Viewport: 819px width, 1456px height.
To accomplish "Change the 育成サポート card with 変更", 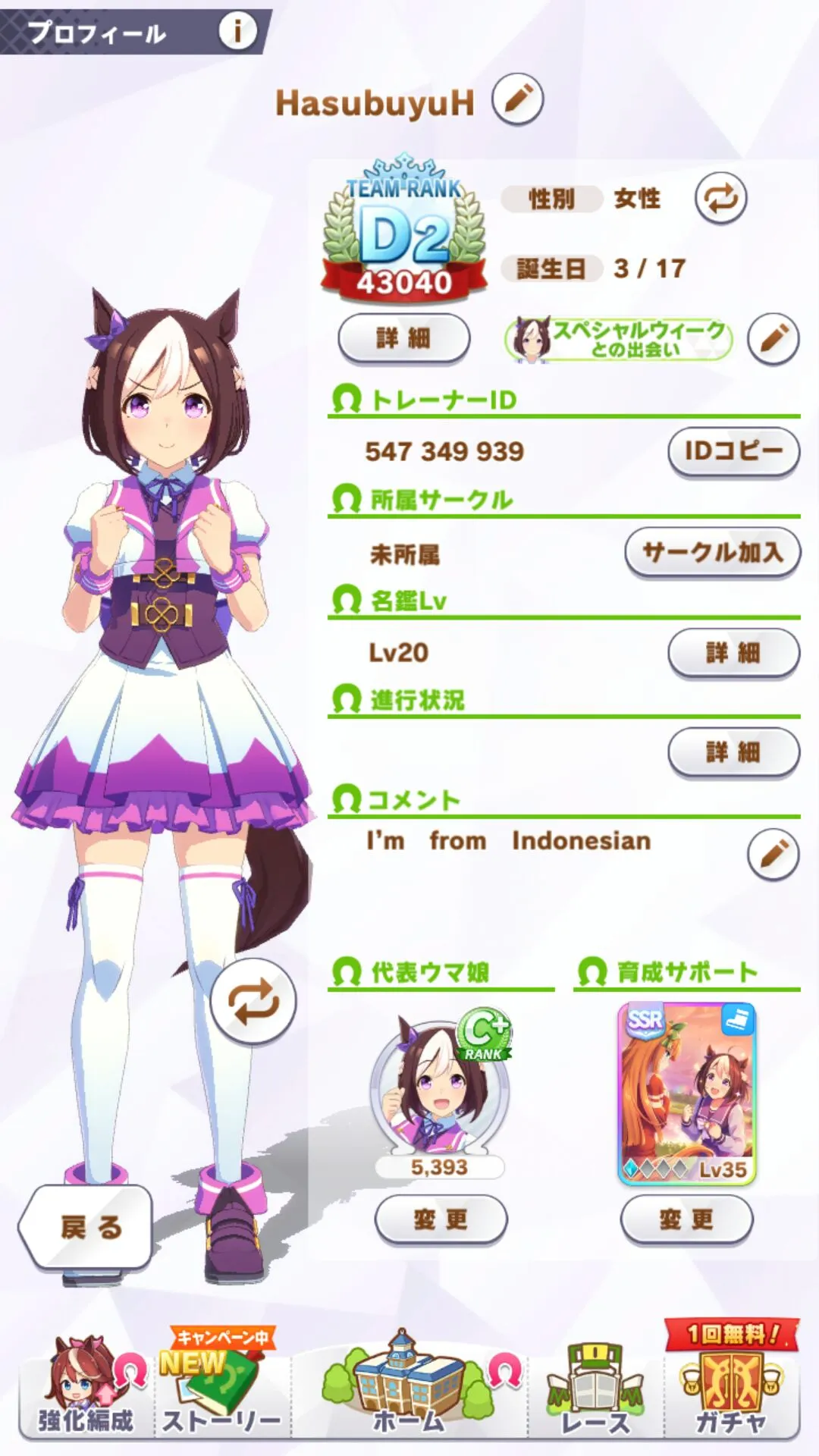I will pos(686,1219).
